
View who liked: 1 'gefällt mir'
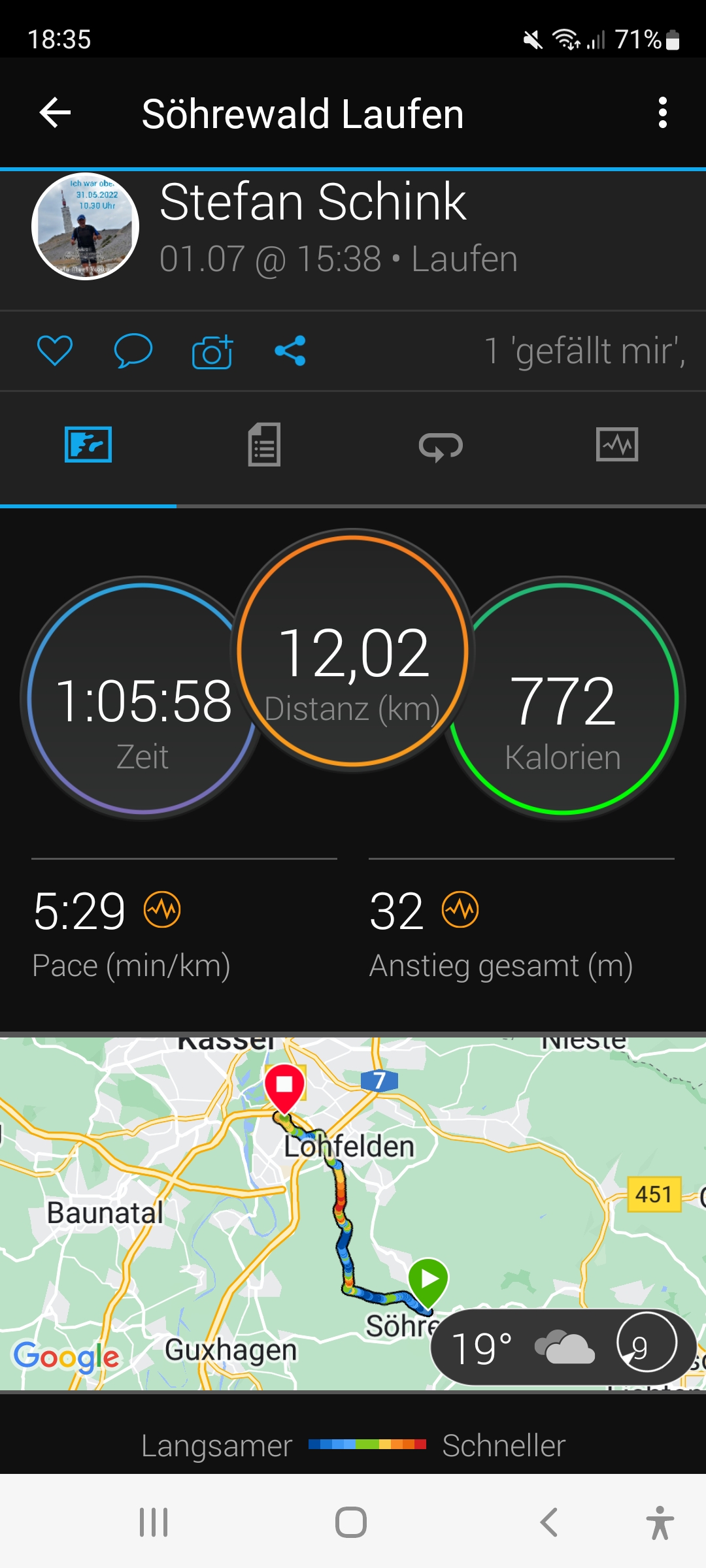click(584, 351)
